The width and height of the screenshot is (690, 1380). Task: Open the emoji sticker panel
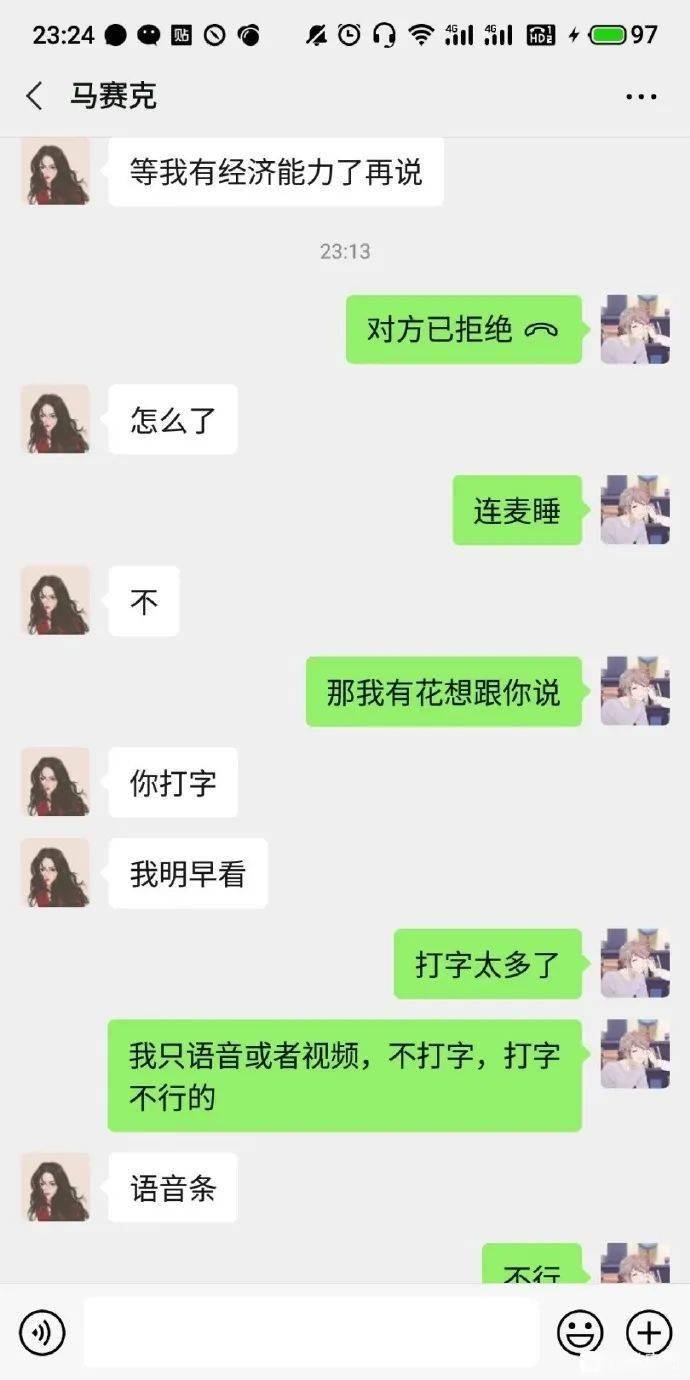580,1332
